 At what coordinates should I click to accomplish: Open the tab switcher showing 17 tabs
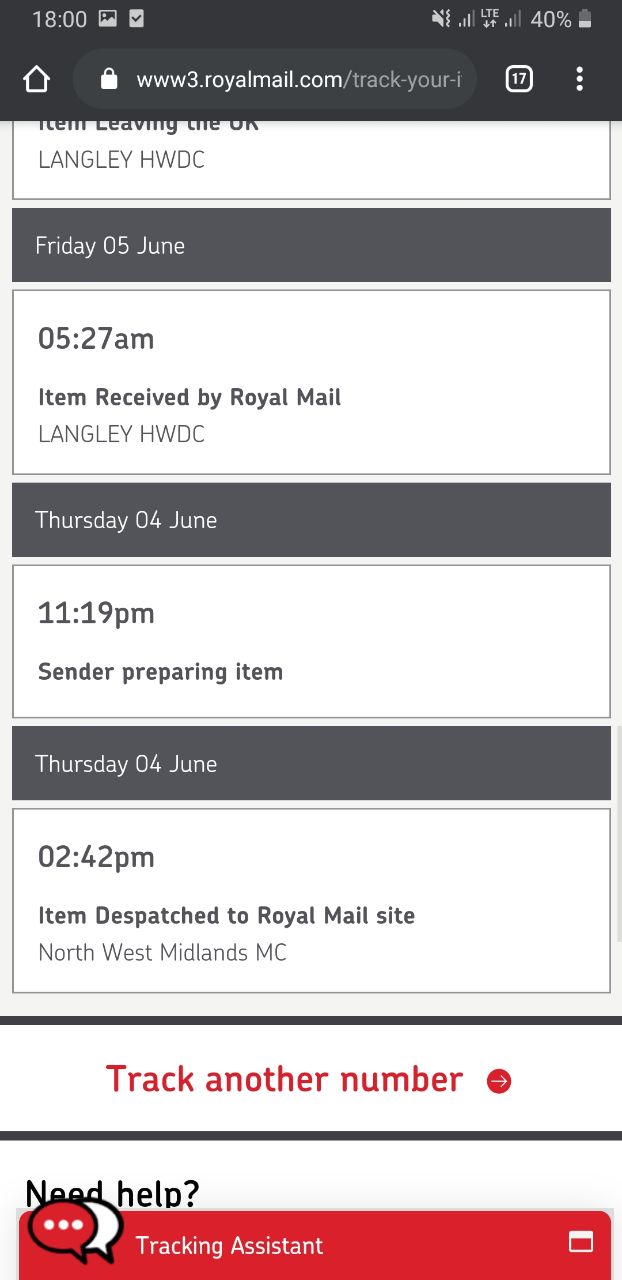[519, 79]
